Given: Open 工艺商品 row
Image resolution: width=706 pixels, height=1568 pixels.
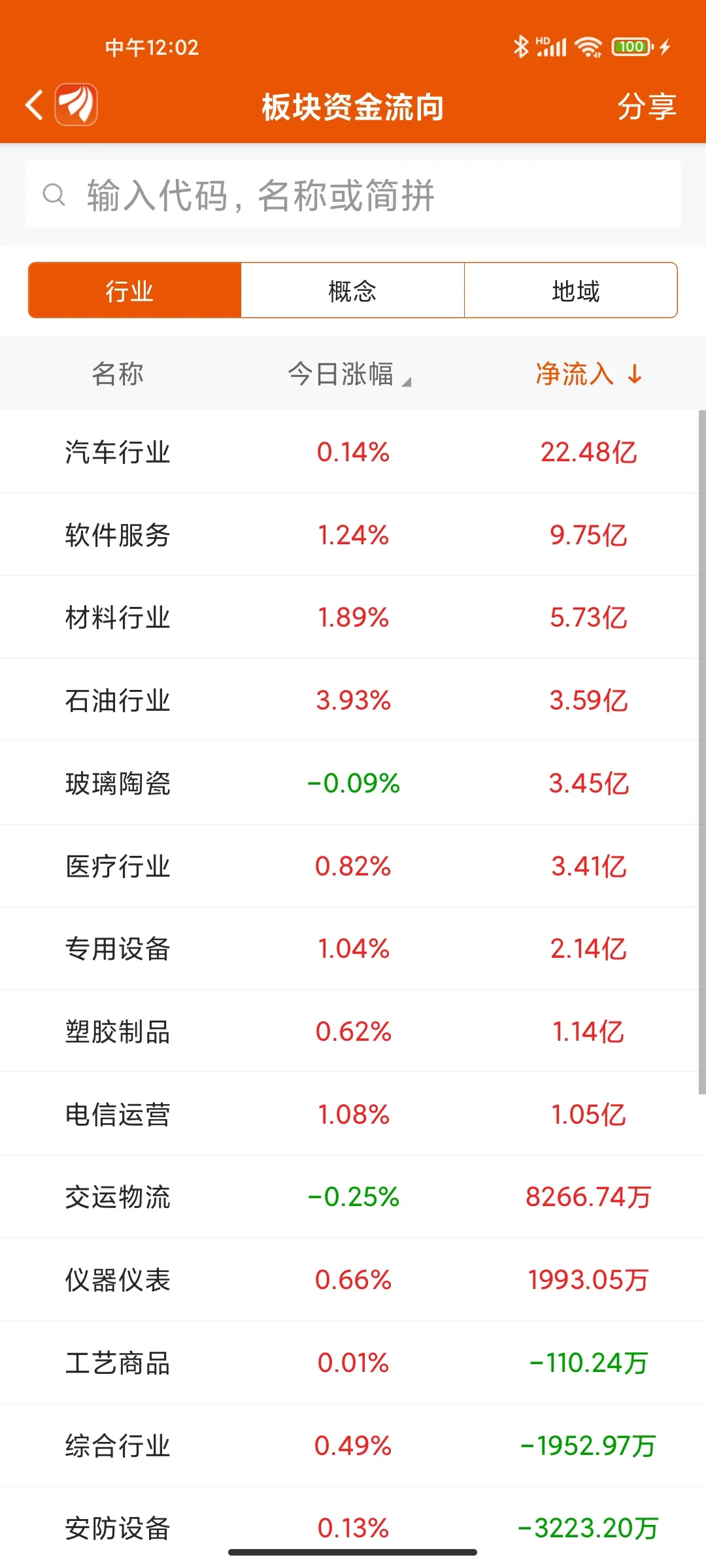Looking at the screenshot, I should coord(353,1363).
